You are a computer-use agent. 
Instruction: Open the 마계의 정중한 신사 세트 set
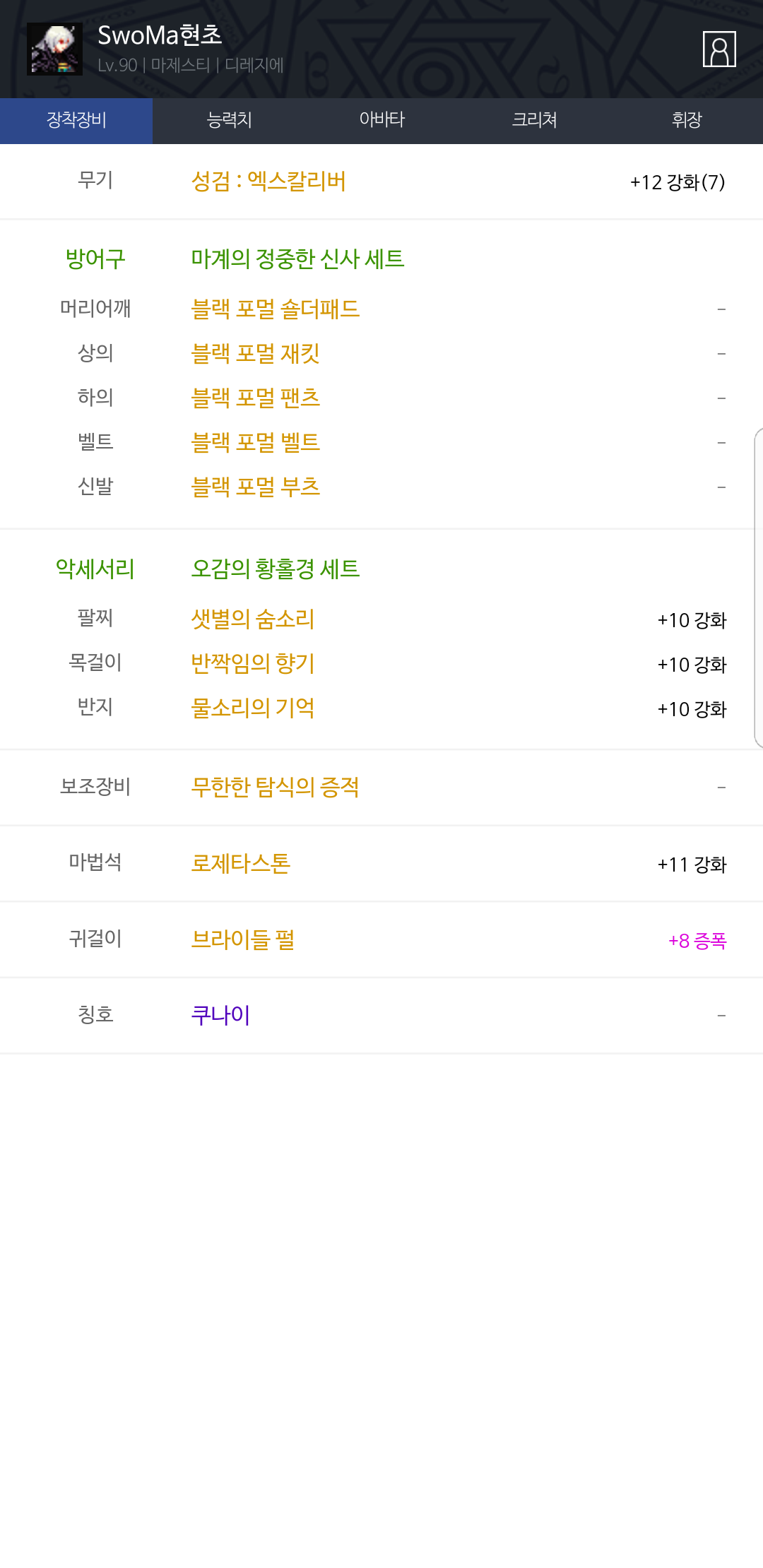point(297,259)
